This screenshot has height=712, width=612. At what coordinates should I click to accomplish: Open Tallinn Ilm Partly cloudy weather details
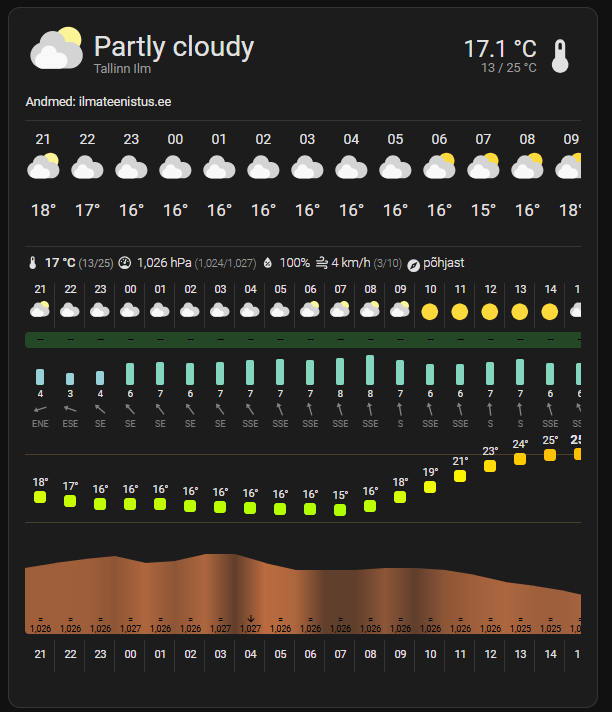[x=173, y=47]
